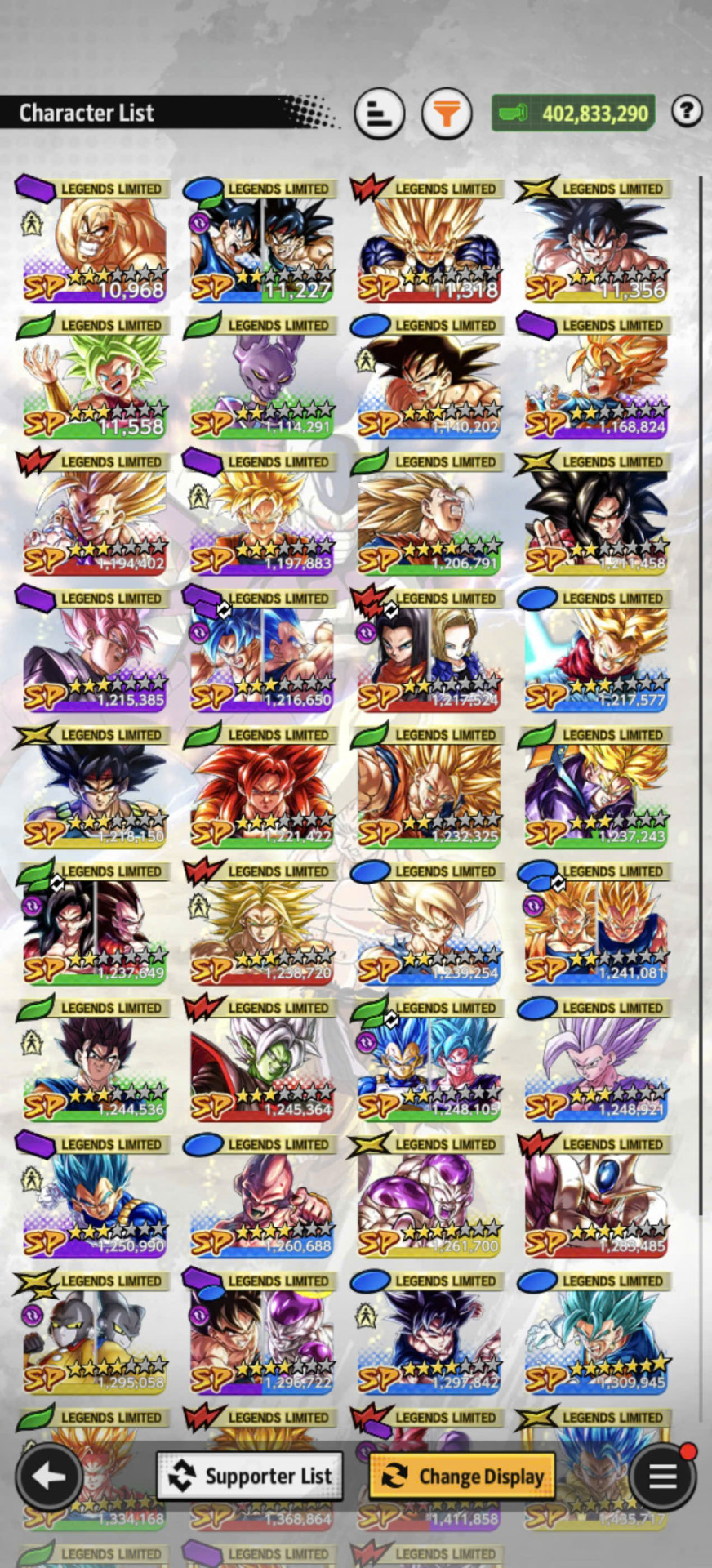Choose the character with power 1,309,945
This screenshot has height=1568, width=712.
pos(596,1331)
